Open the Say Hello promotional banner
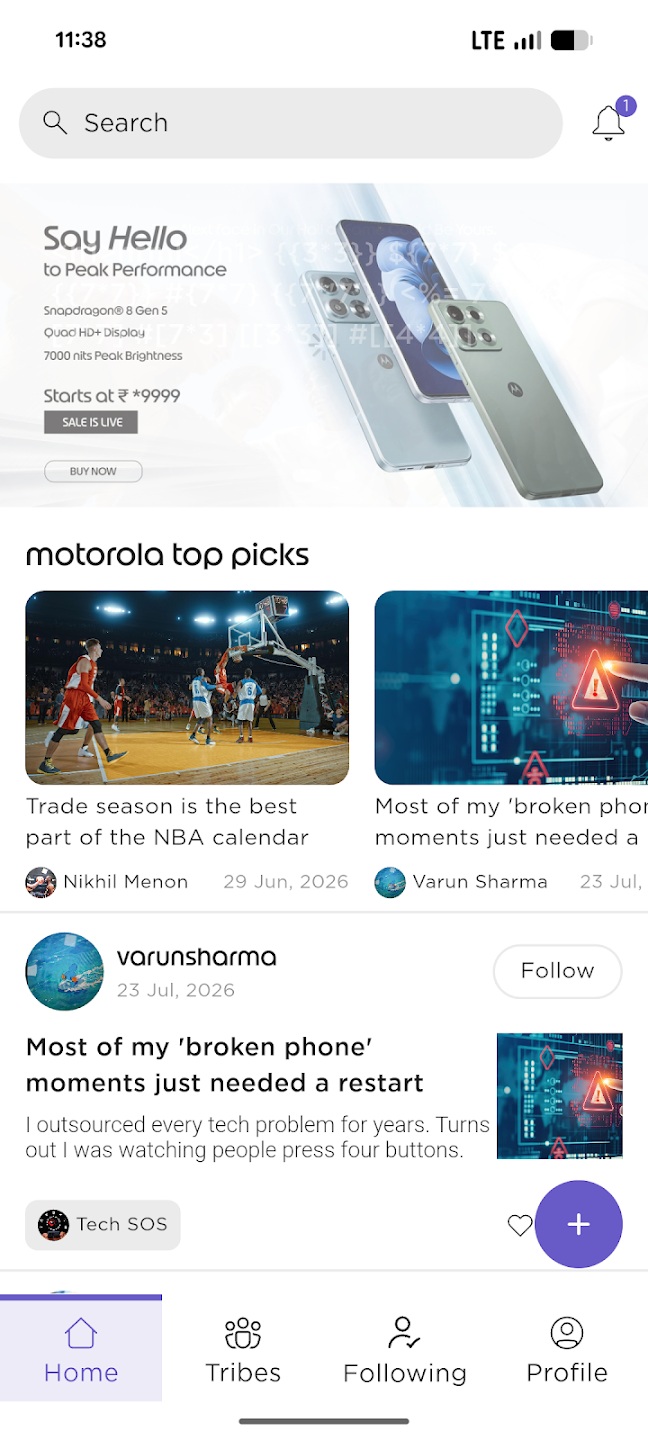This screenshot has width=648, height=1440. 324,345
